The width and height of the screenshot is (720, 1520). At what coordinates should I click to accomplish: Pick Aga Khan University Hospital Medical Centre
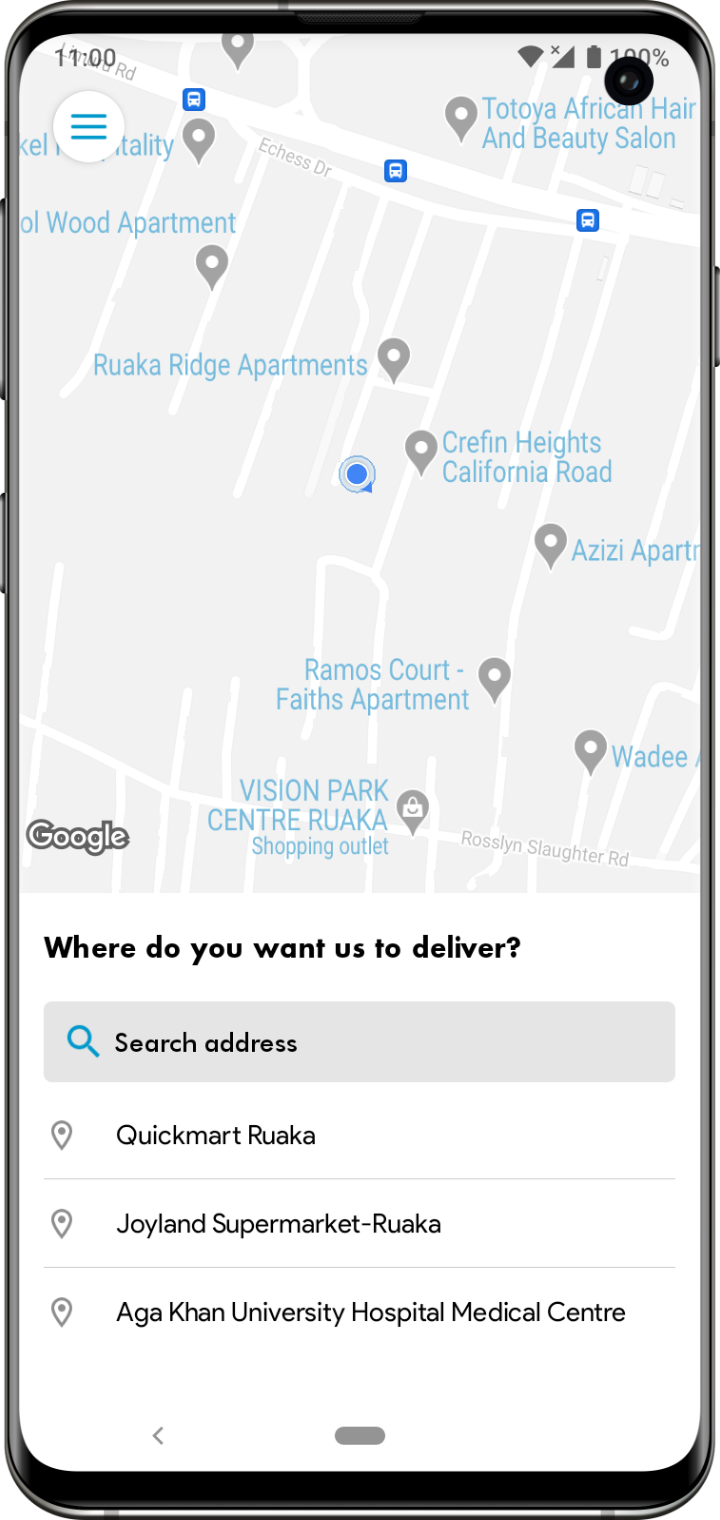(x=359, y=1312)
